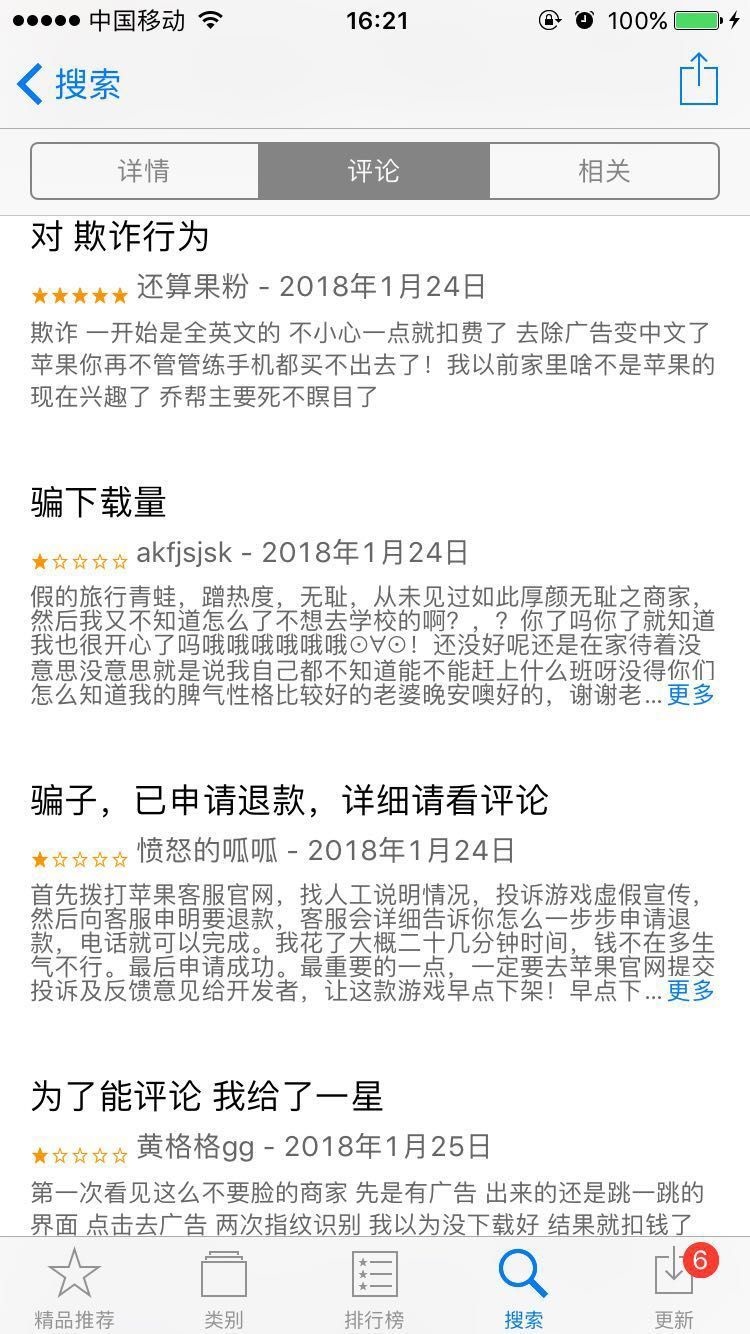Open the share sheet icon

698,80
